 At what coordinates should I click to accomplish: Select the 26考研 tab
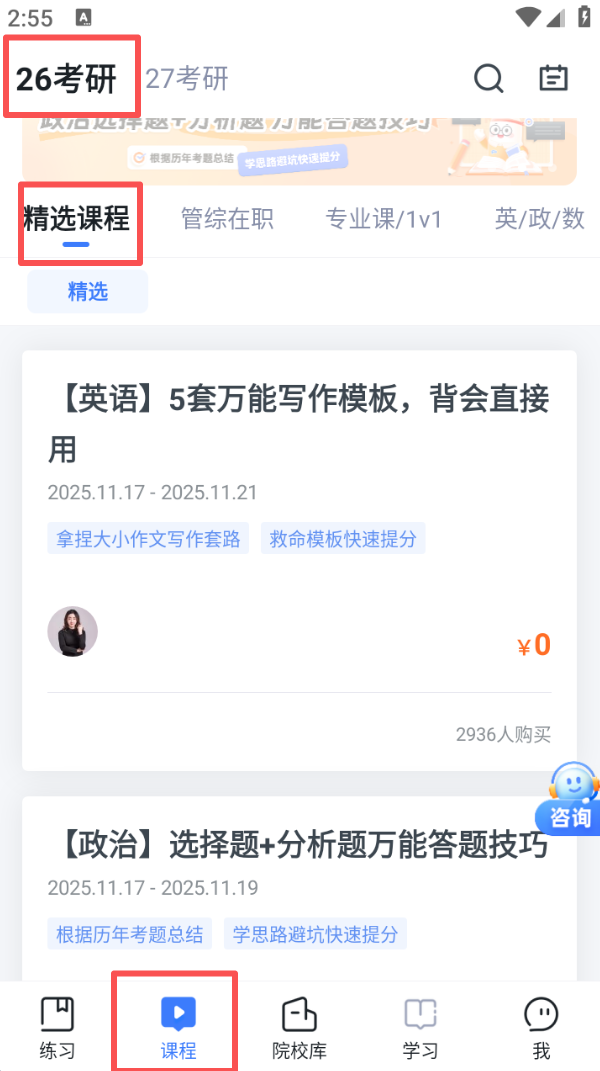pyautogui.click(x=67, y=79)
